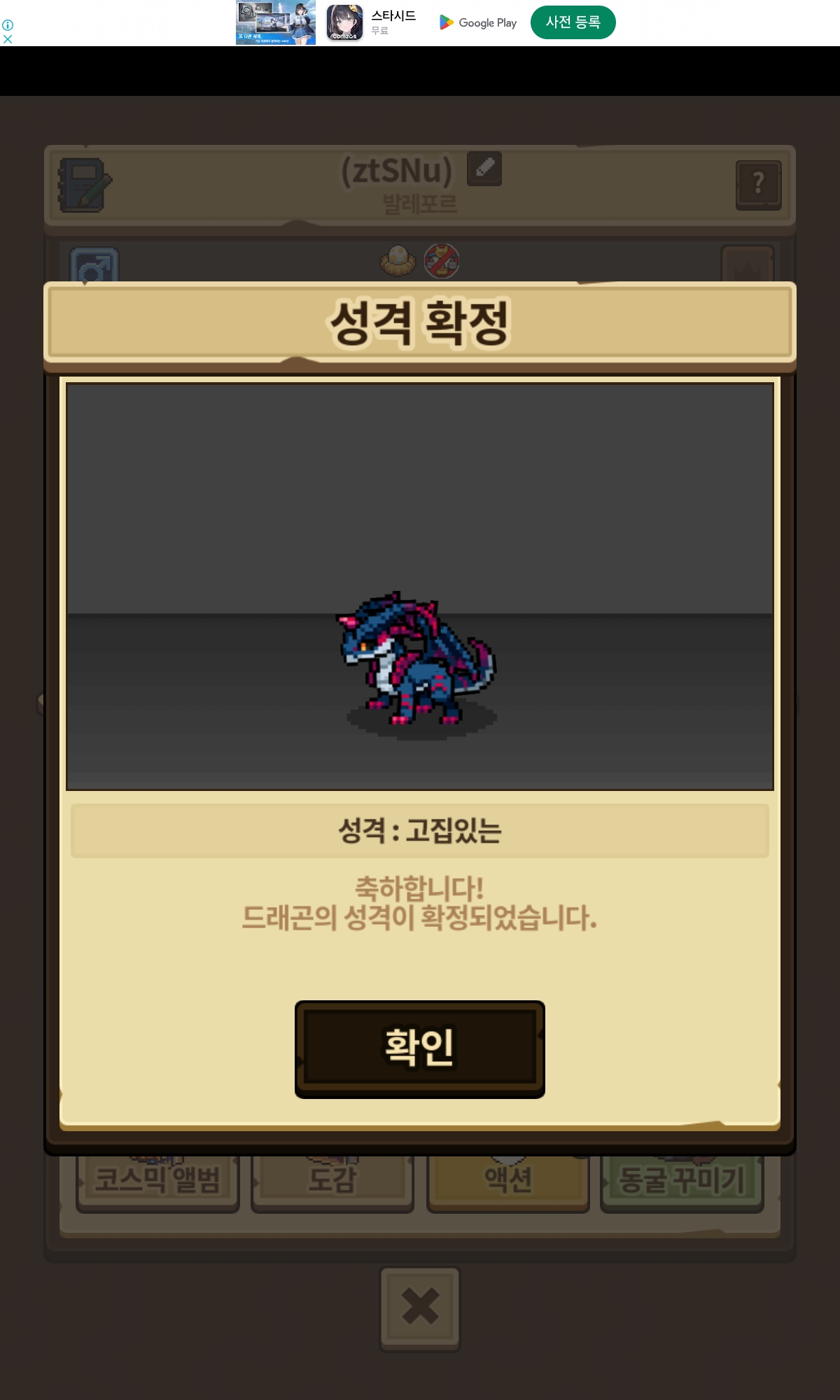Screen dimensions: 840x1400
Task: Tap the 사전 등록 pre-register ad button
Action: 573,22
